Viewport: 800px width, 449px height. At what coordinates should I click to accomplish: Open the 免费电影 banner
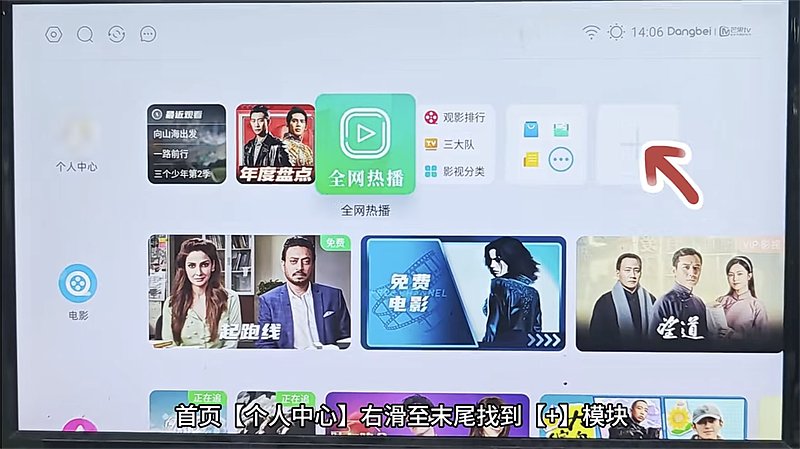tap(463, 292)
